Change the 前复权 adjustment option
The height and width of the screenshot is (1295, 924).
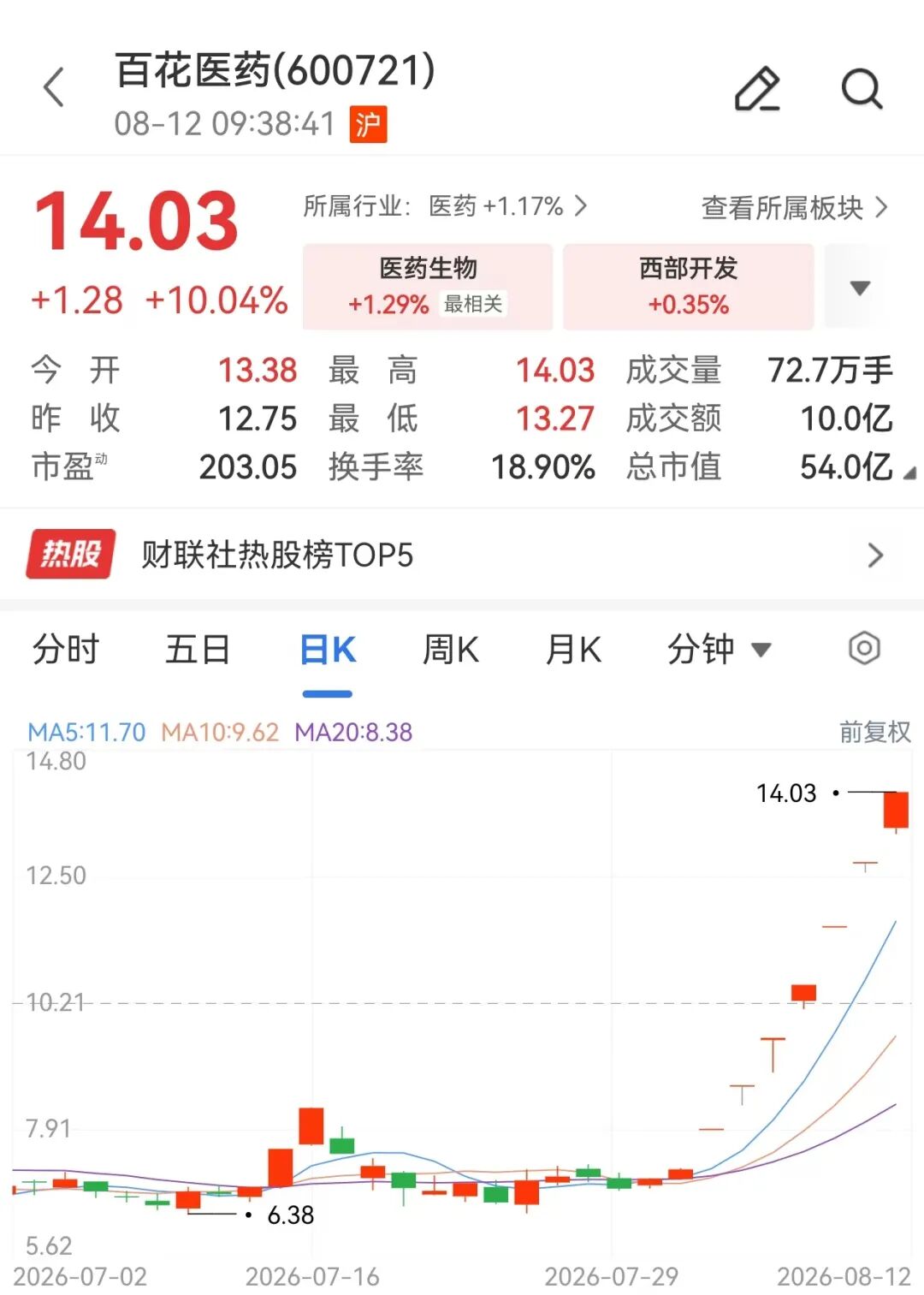pyautogui.click(x=874, y=732)
